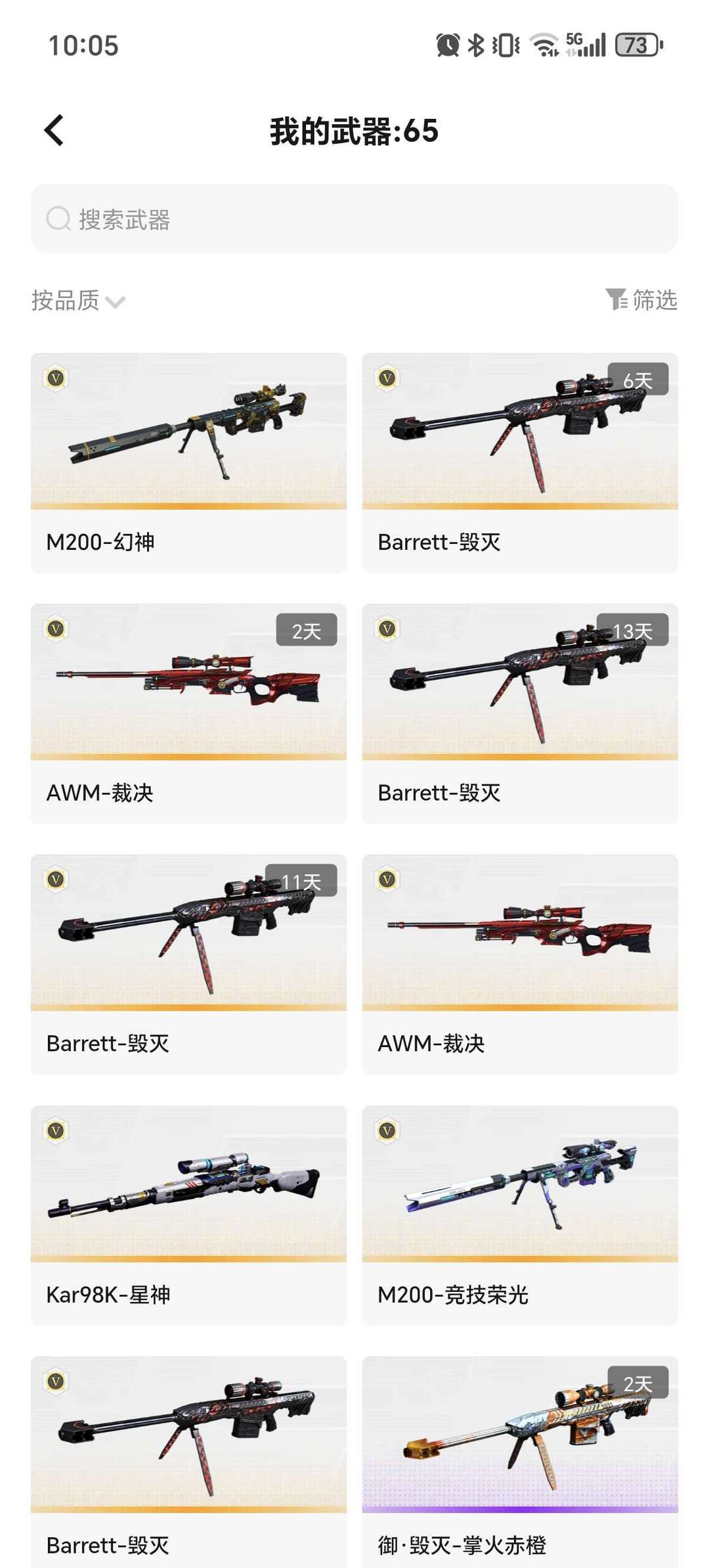Select the Barrett-毁灭 card with 6天 left
The width and height of the screenshot is (709, 1568).
click(x=520, y=462)
